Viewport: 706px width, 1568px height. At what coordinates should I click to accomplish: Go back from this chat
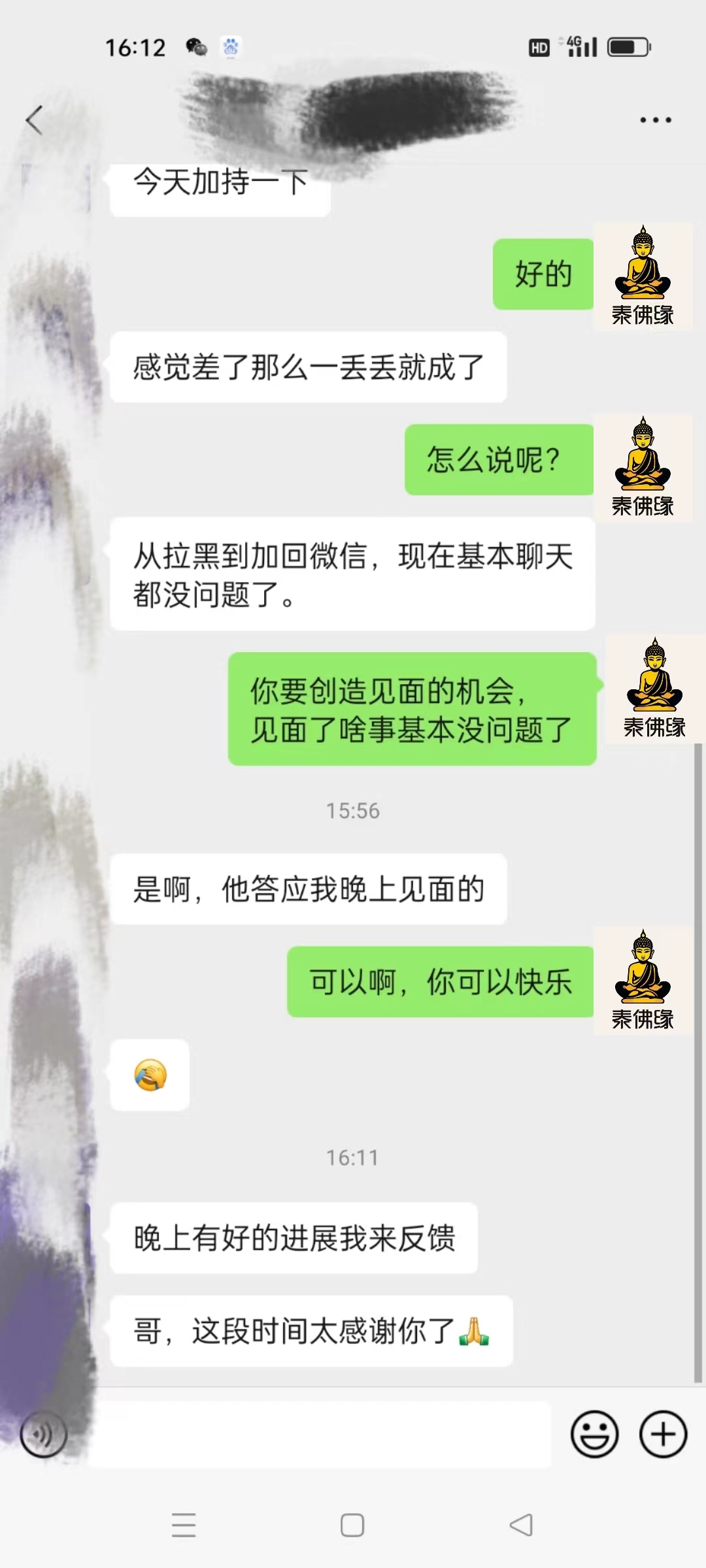pos(34,120)
